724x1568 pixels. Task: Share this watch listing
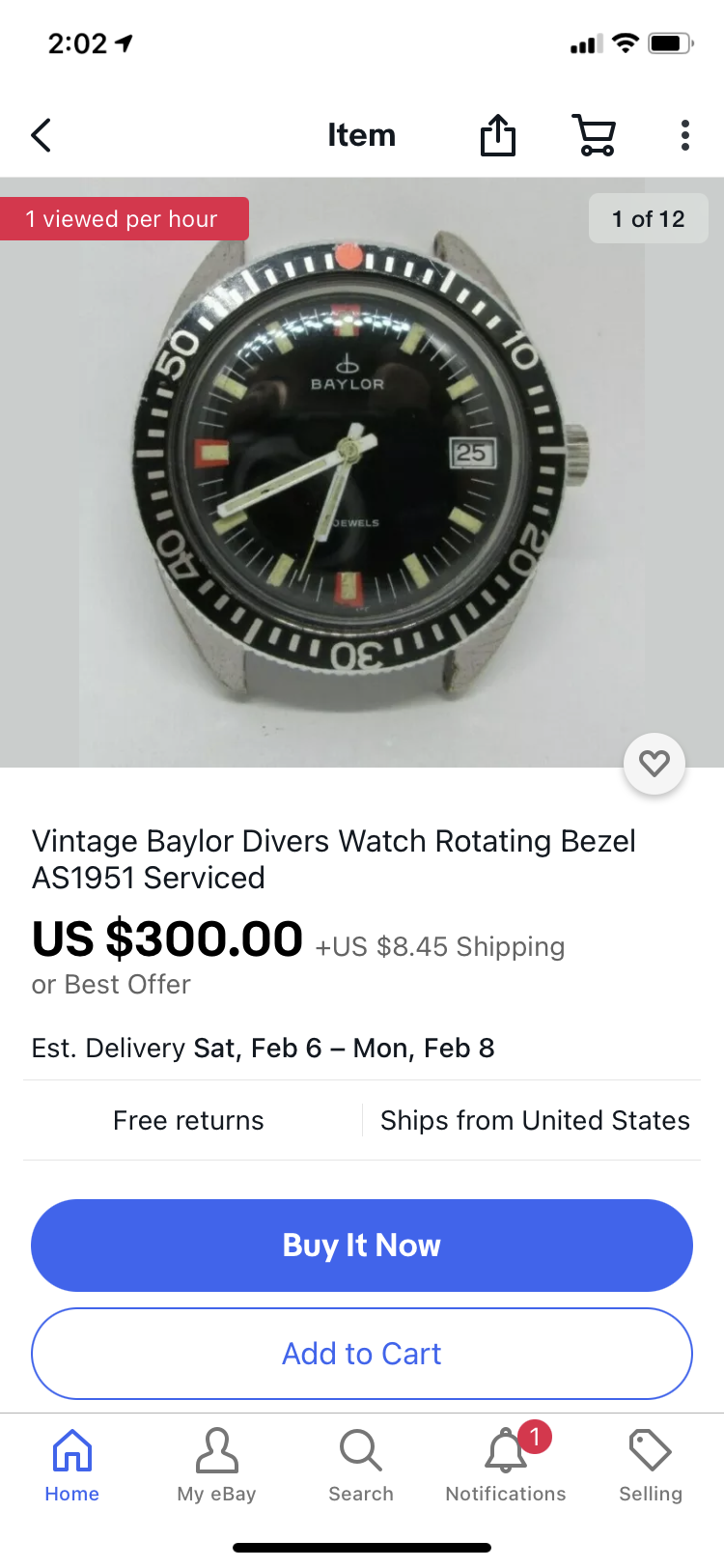tap(498, 135)
